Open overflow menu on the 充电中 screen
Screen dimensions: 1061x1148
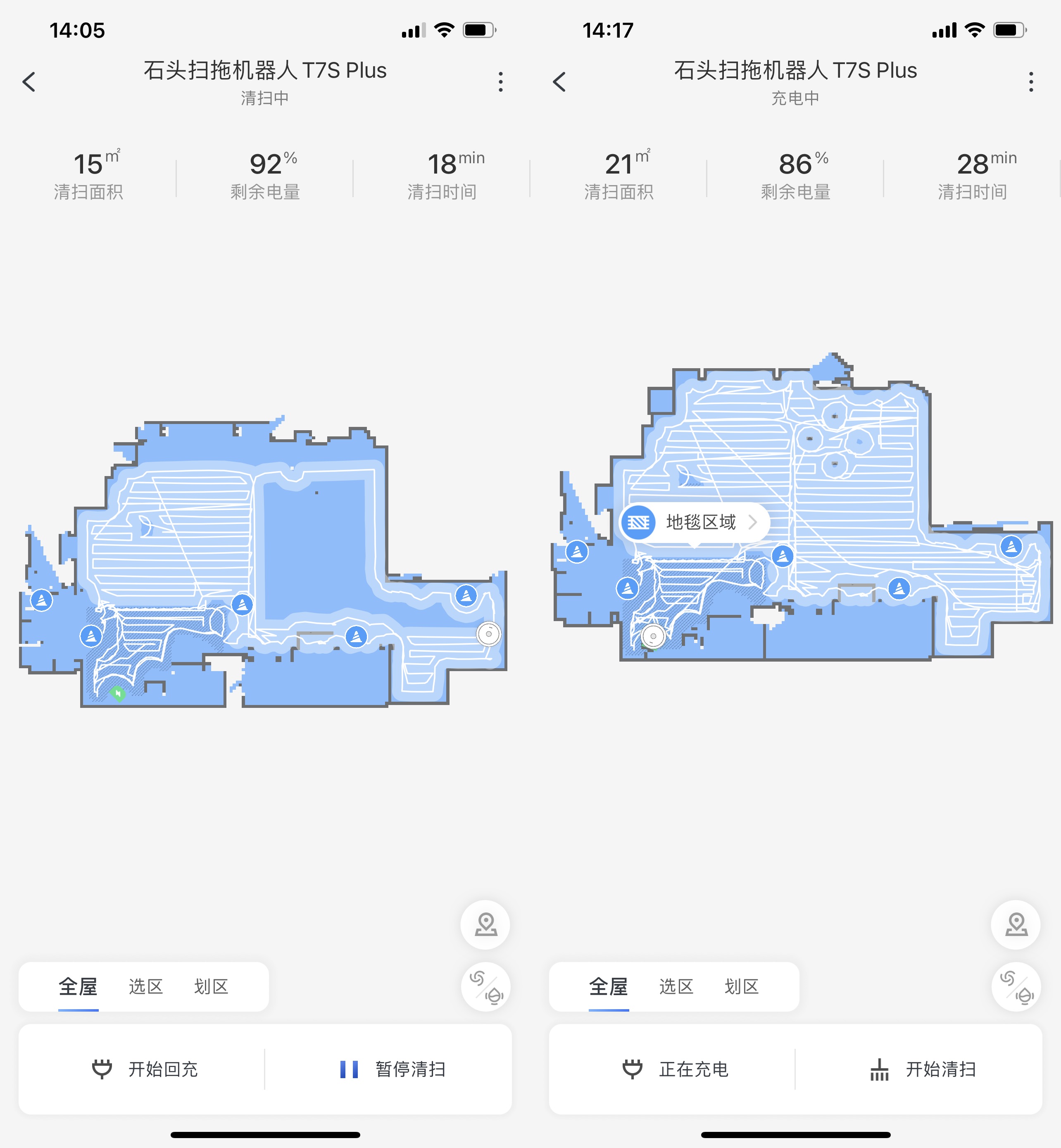point(1031,81)
